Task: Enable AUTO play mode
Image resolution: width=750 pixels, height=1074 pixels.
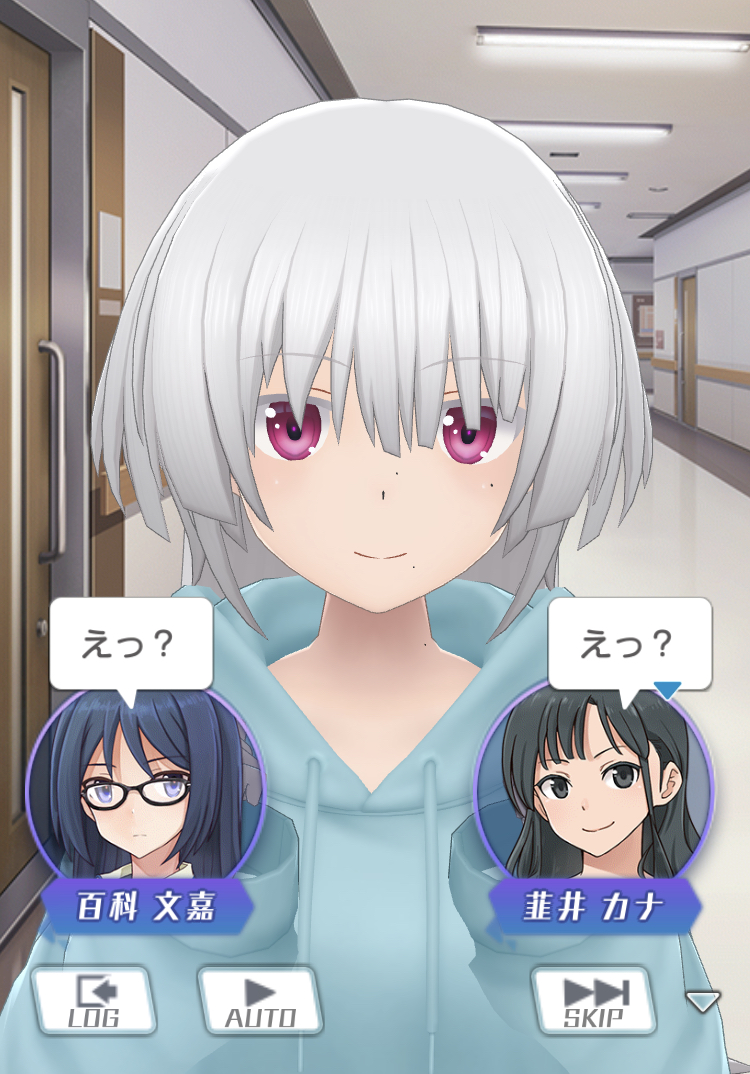Action: pos(260,999)
